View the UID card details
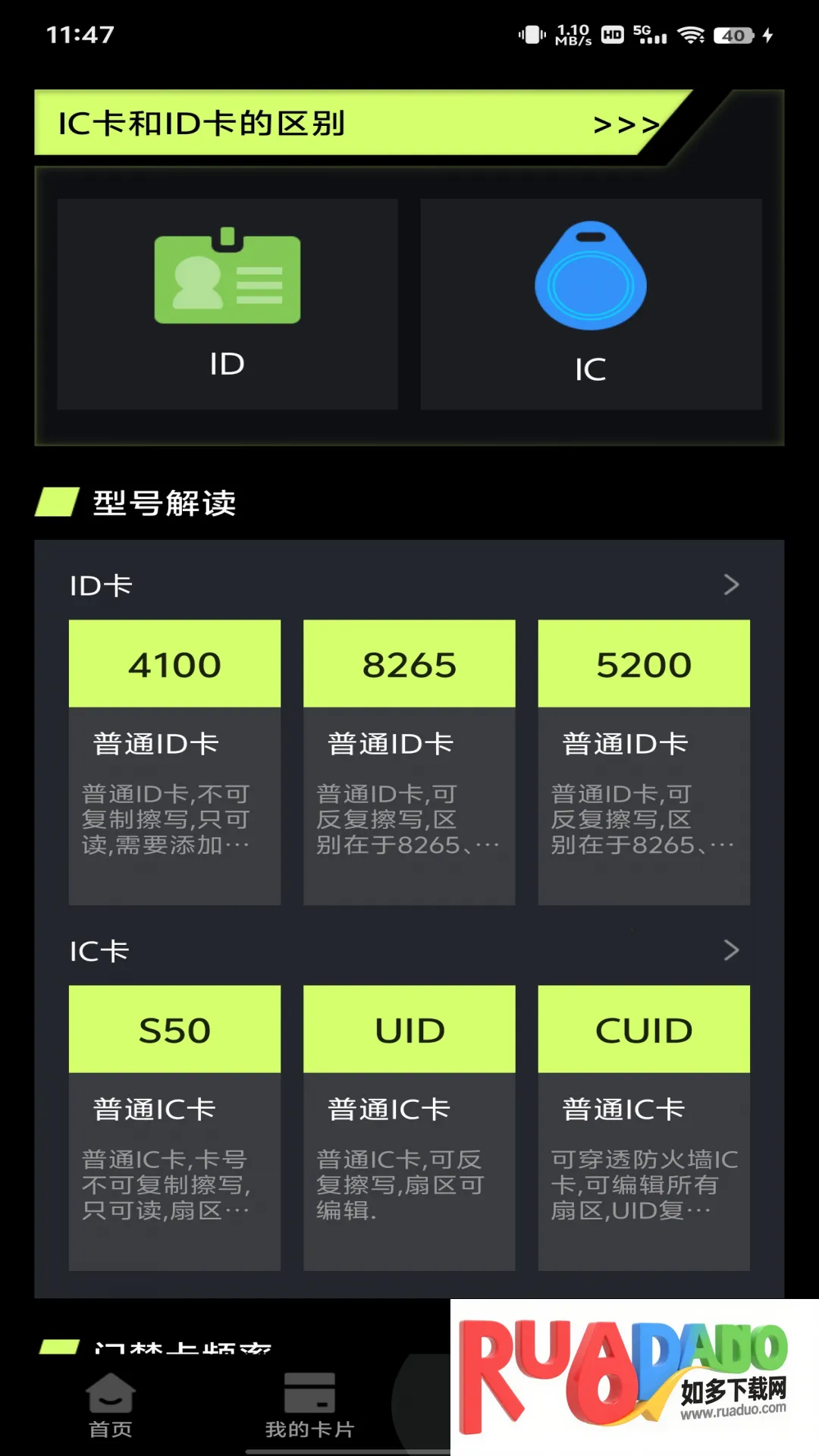This screenshot has height=1456, width=819. (409, 1127)
